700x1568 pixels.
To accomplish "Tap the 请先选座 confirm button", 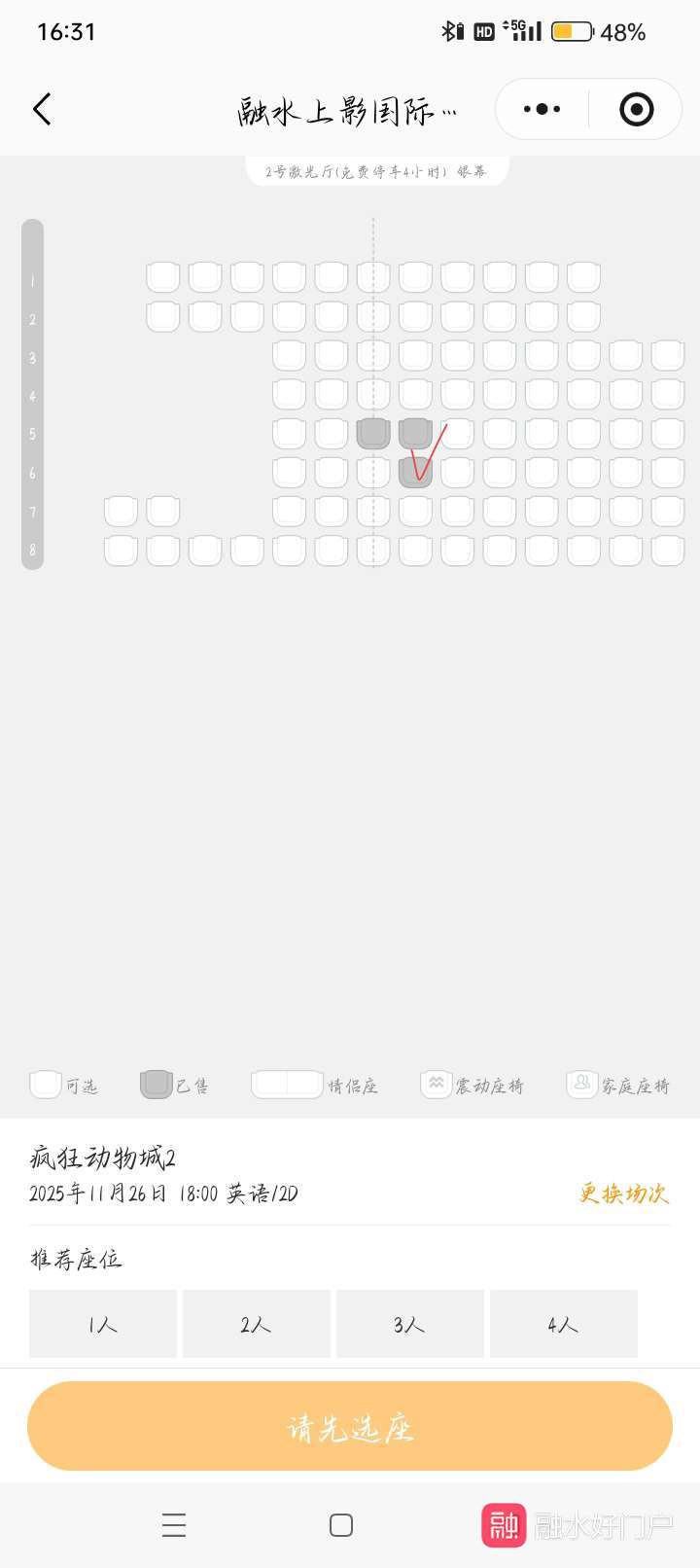I will pos(350,1426).
